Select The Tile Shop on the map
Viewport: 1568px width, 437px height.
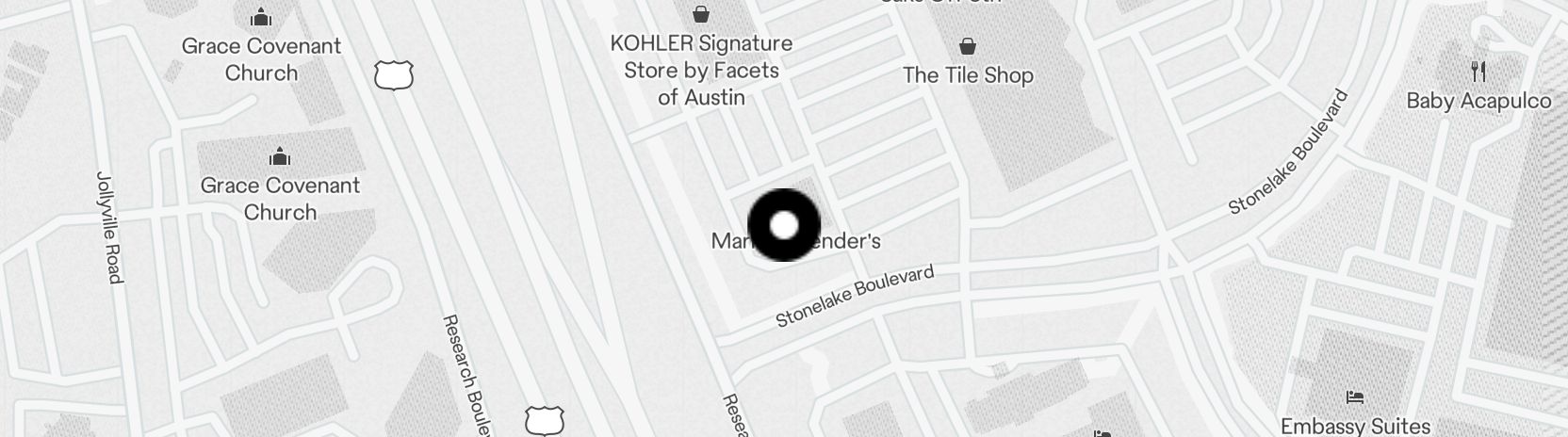[968, 73]
